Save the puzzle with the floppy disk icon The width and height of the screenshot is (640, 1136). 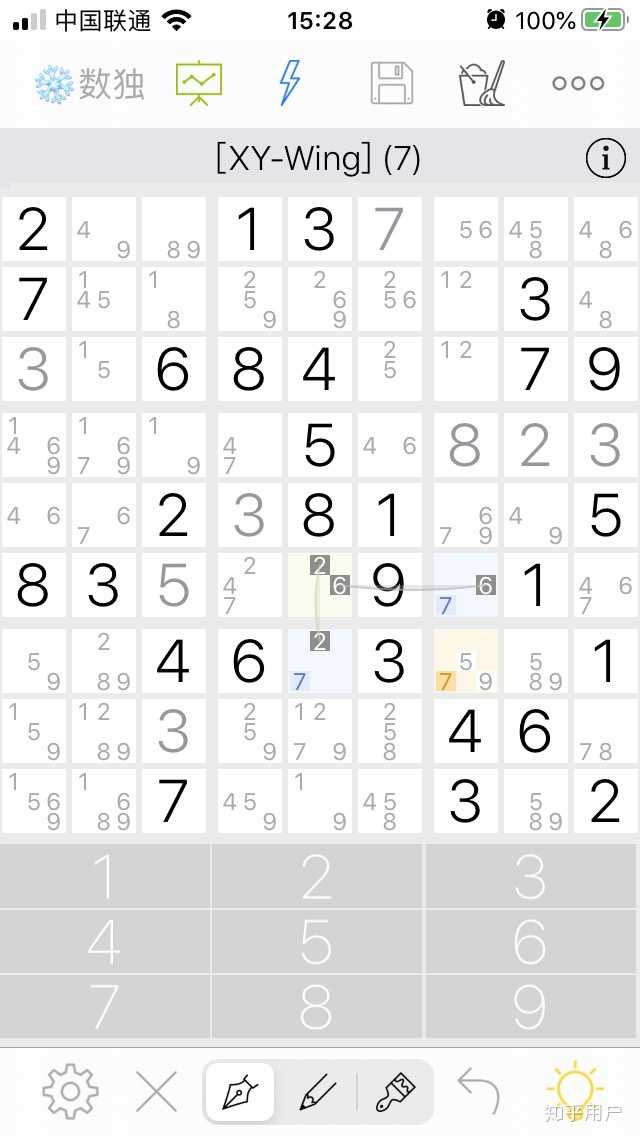tap(392, 83)
